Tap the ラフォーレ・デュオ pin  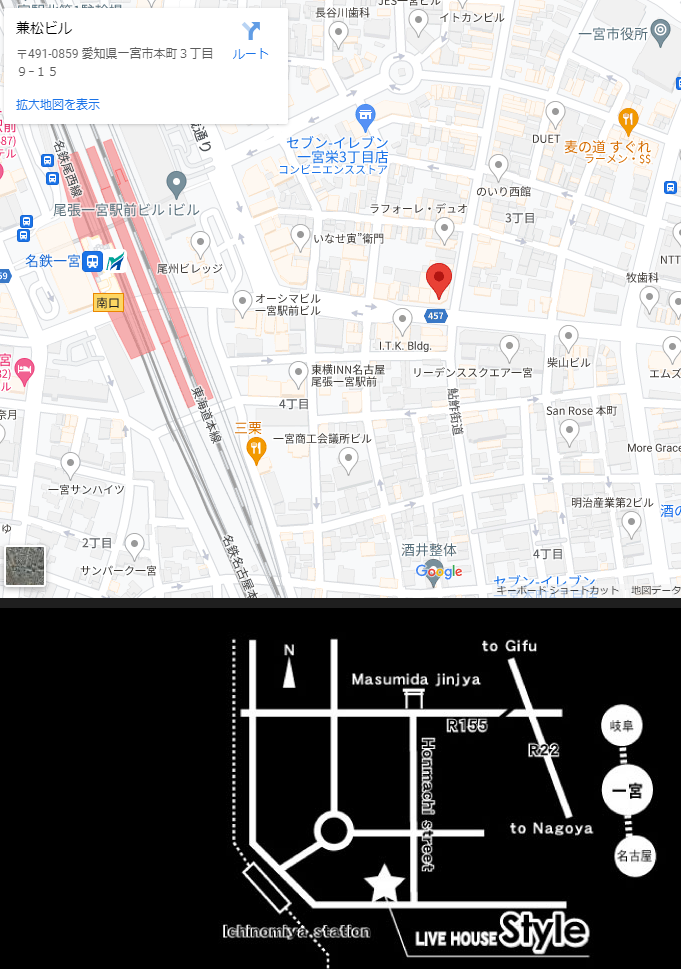(x=445, y=231)
